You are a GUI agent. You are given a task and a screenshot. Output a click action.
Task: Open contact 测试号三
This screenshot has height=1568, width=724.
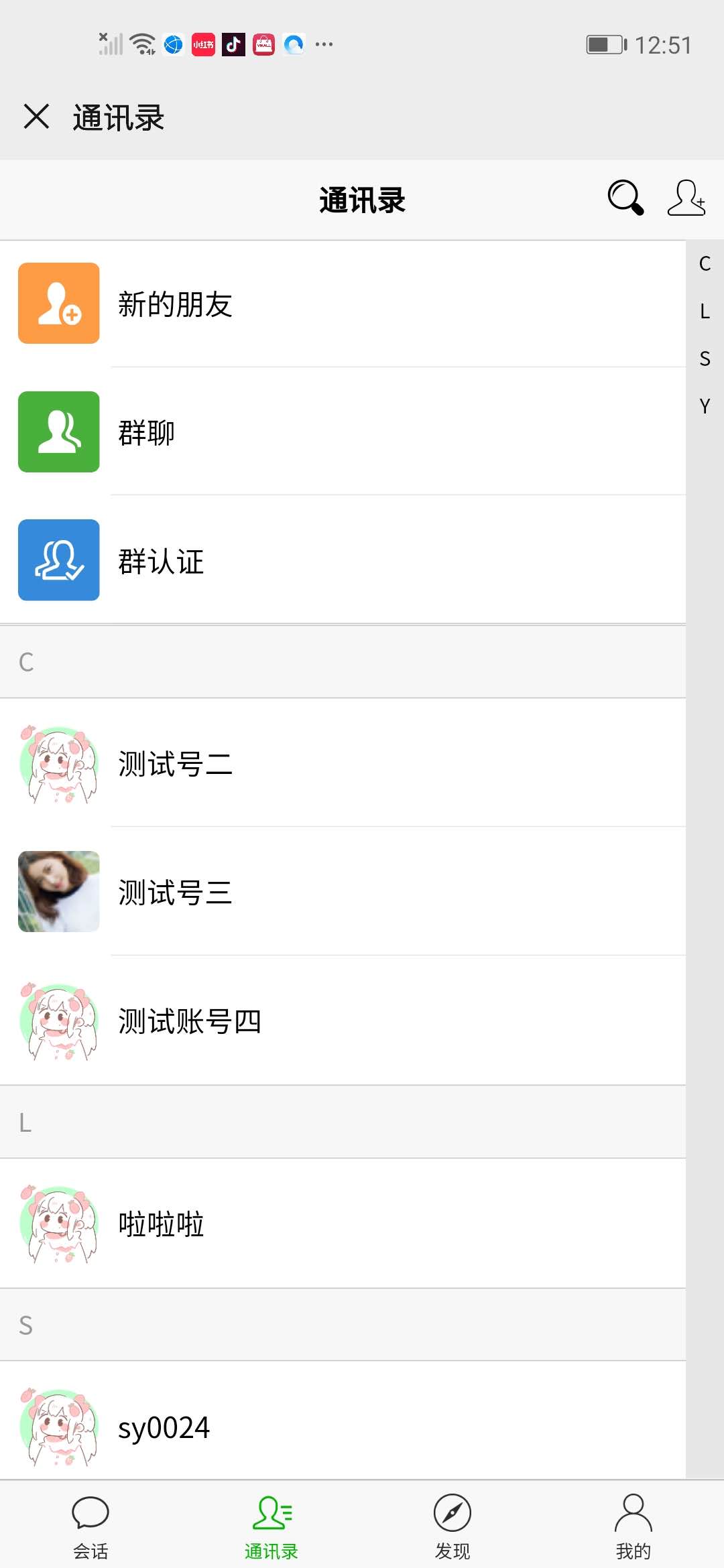(x=343, y=892)
